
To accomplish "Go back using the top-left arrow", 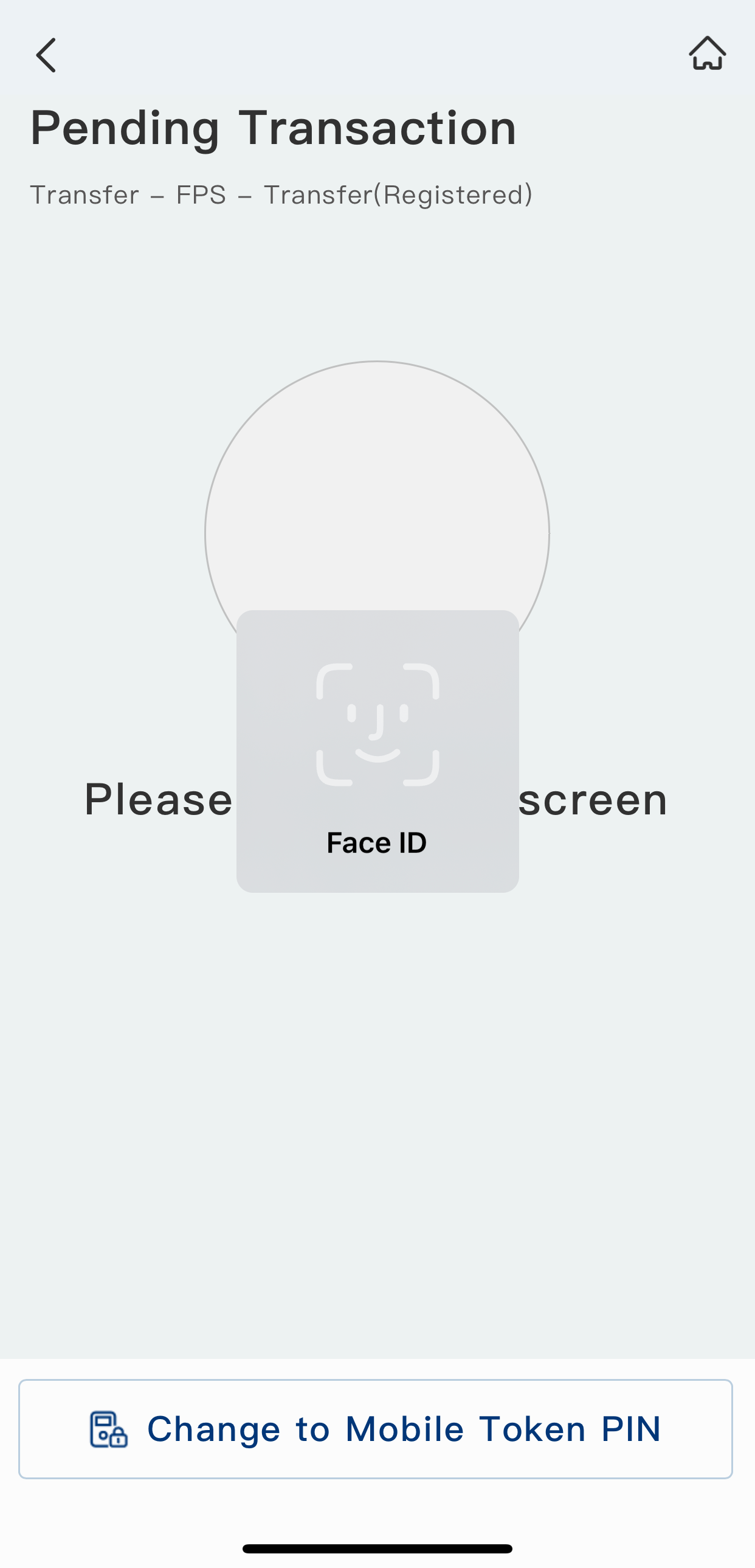I will pos(46,55).
